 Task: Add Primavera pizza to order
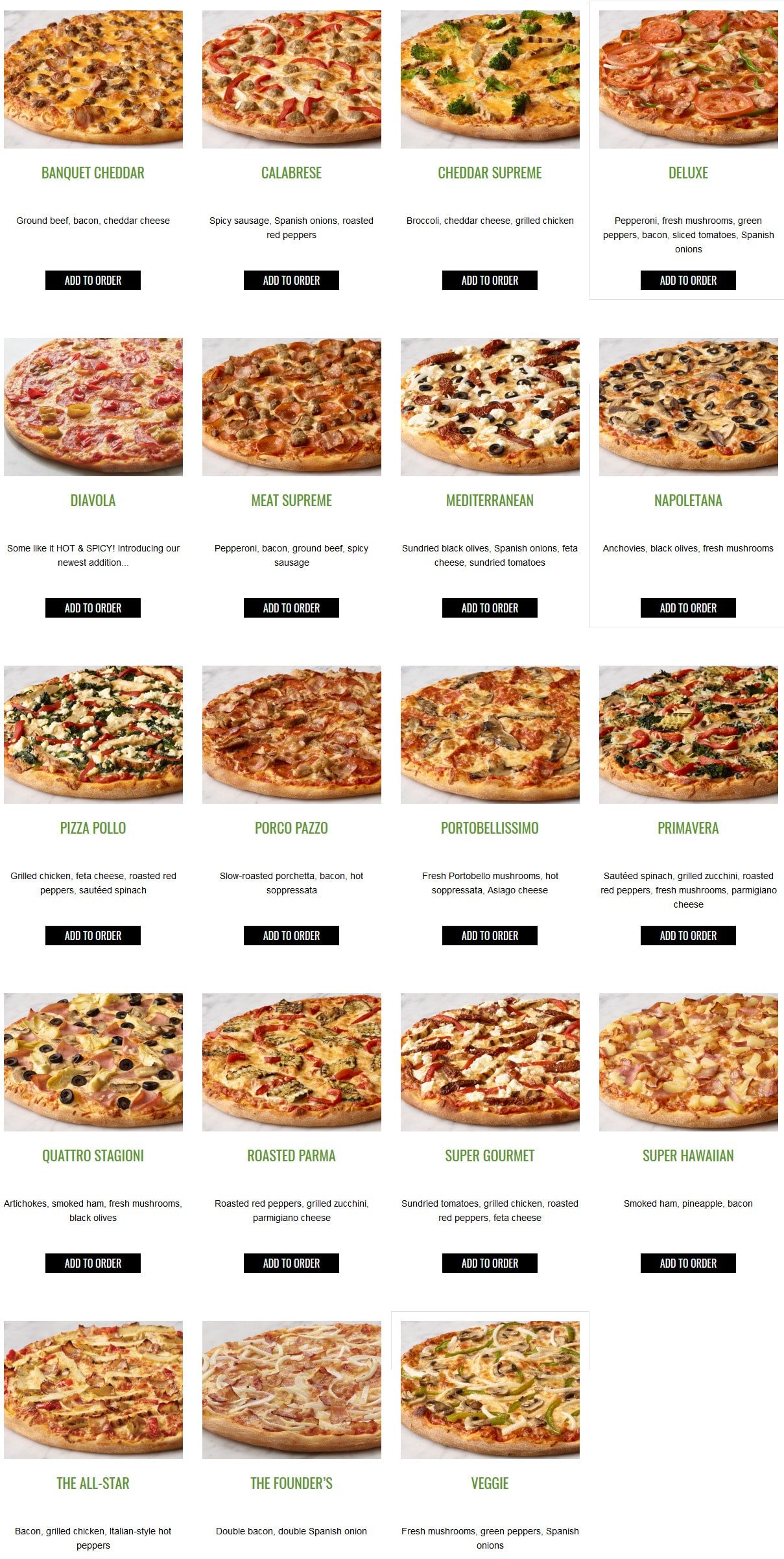click(x=688, y=936)
